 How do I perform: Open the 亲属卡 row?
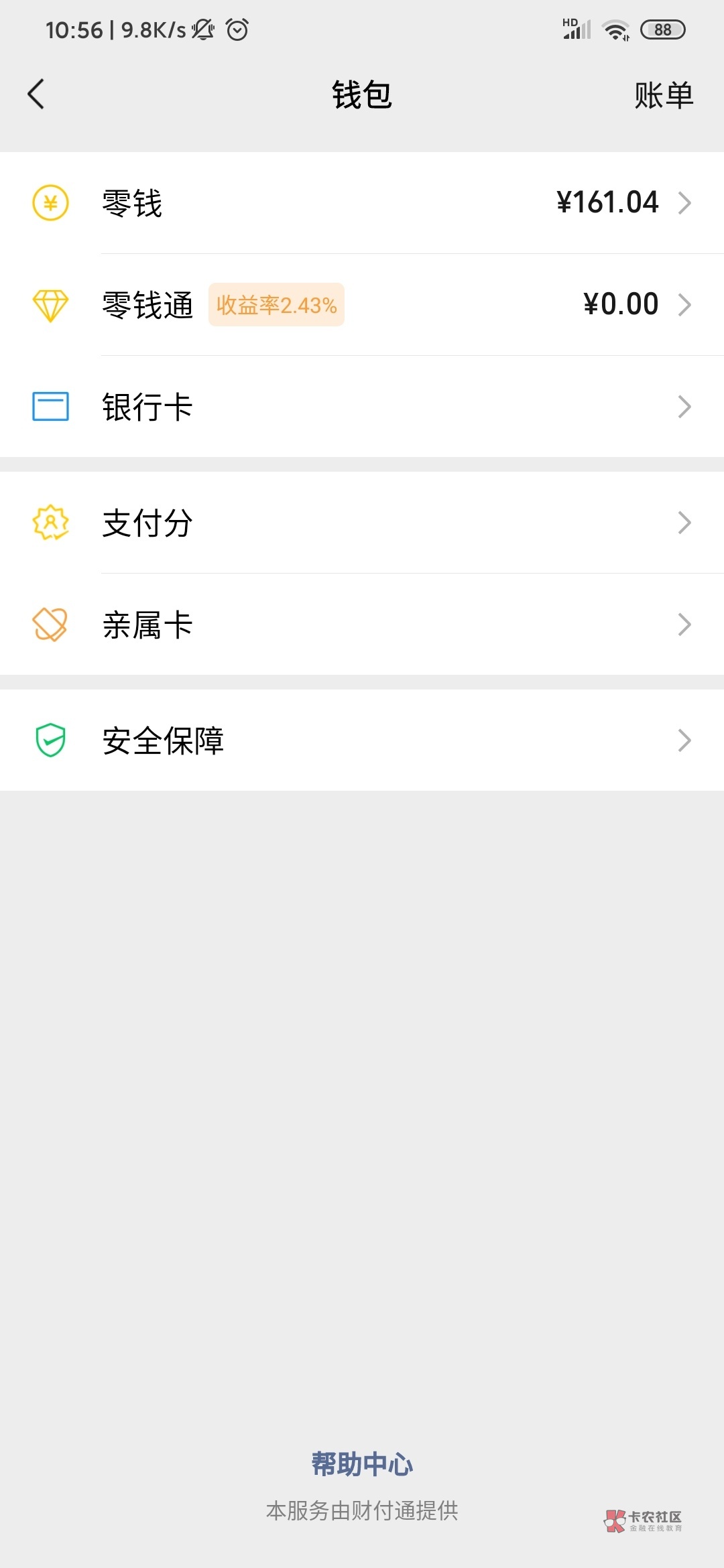[x=362, y=625]
